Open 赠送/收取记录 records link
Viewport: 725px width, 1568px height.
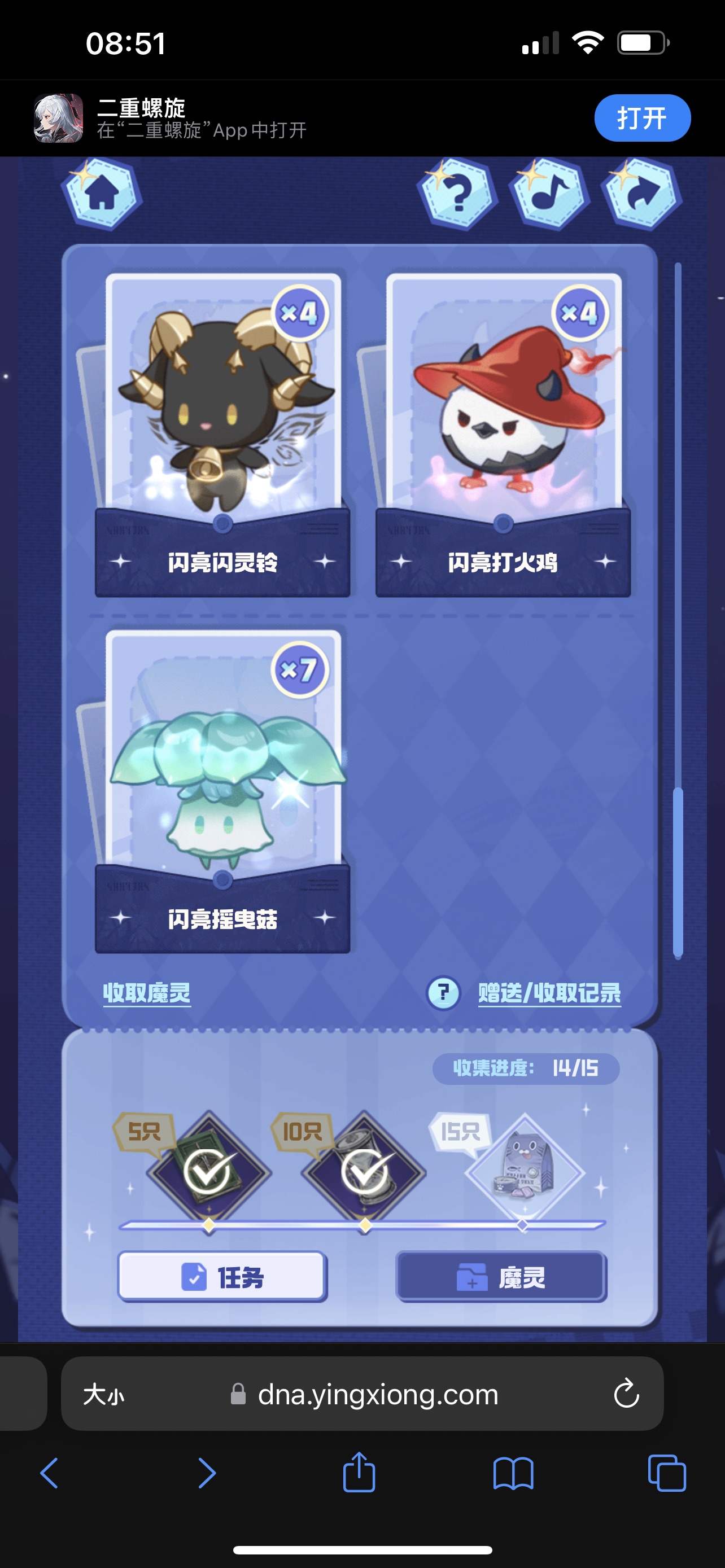(549, 993)
